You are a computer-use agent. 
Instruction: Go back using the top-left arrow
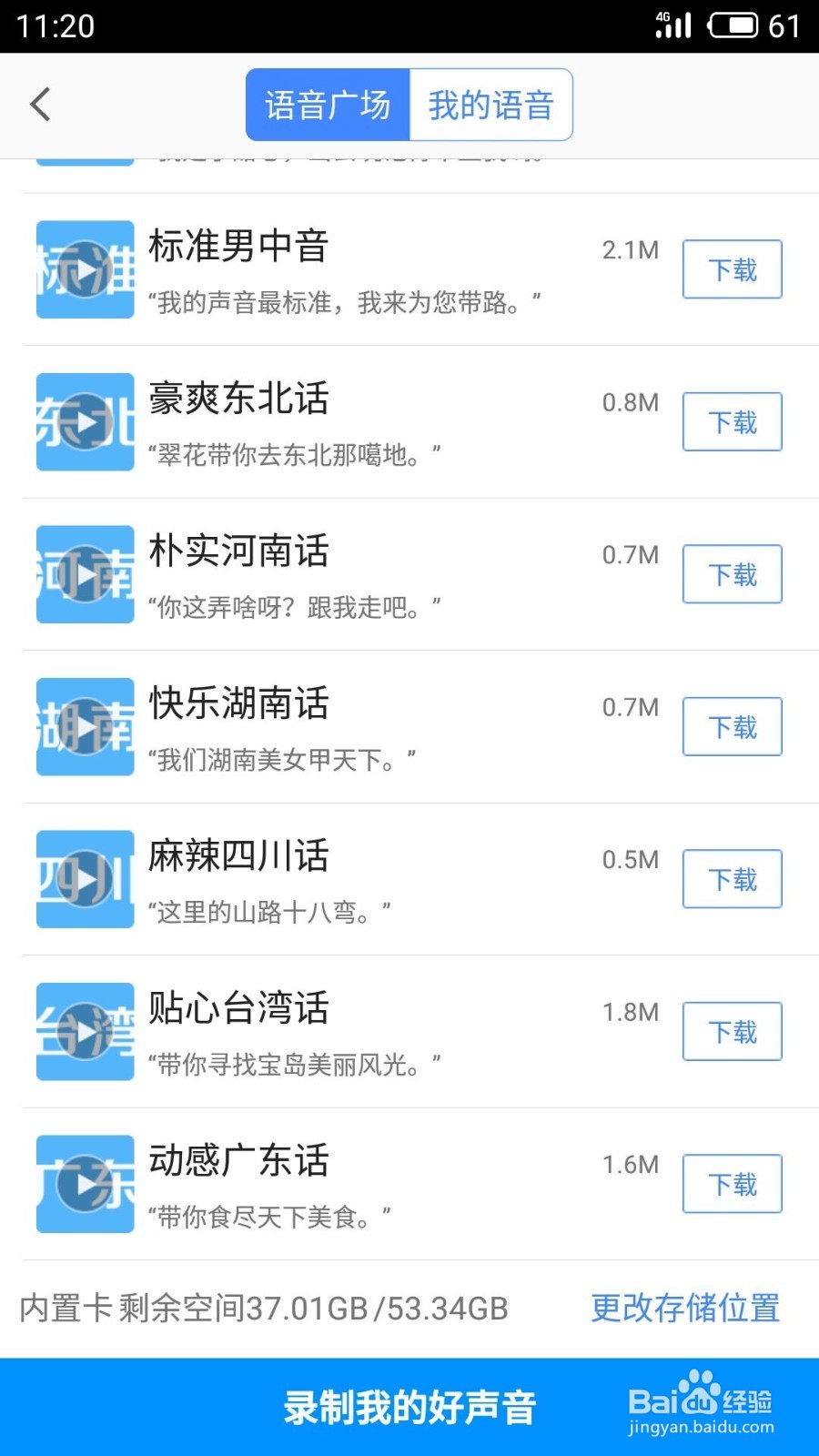(41, 105)
